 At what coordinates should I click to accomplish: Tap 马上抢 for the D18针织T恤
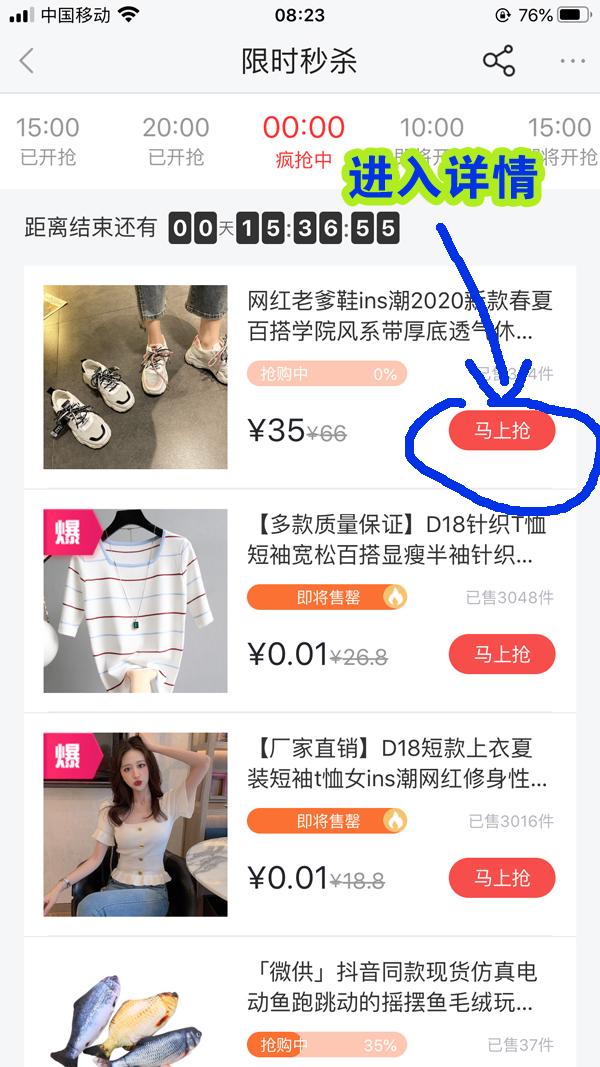click(501, 654)
